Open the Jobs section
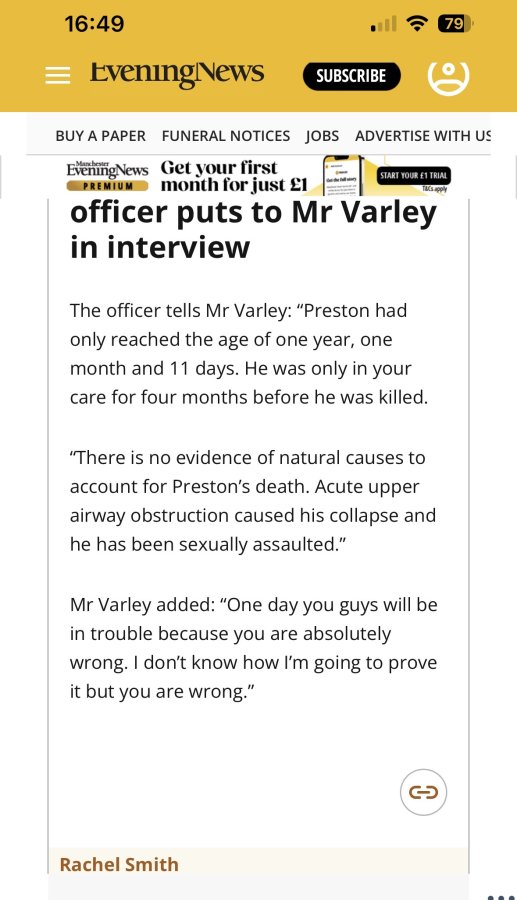Viewport: 517px width, 900px height. click(x=322, y=136)
